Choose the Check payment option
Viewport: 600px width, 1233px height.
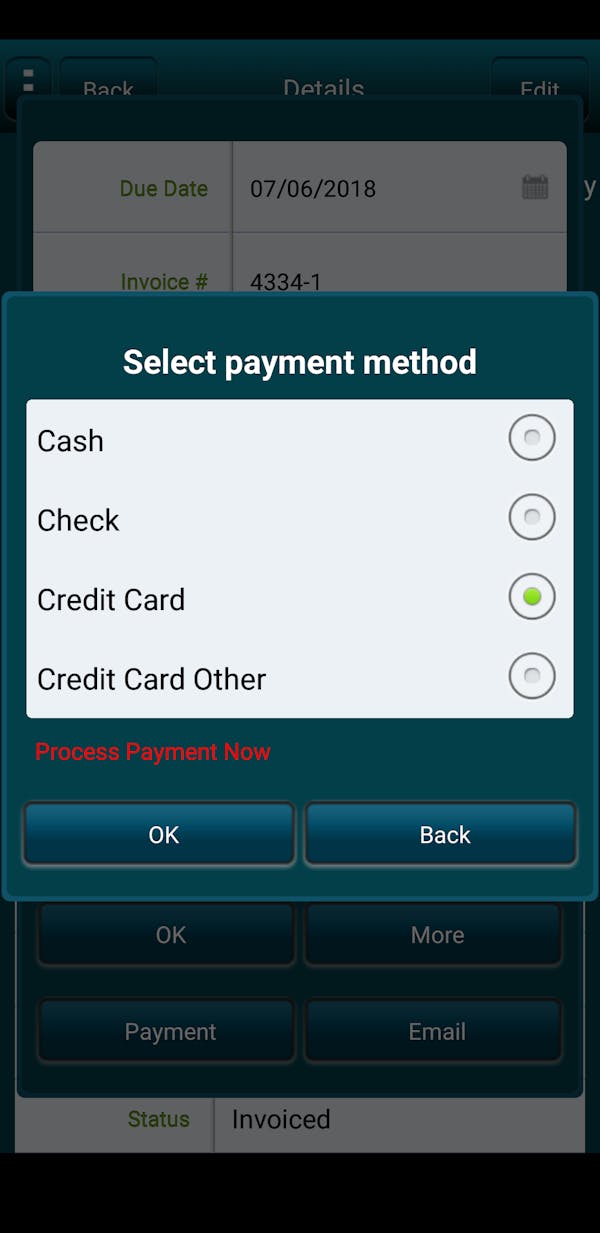[x=531, y=517]
